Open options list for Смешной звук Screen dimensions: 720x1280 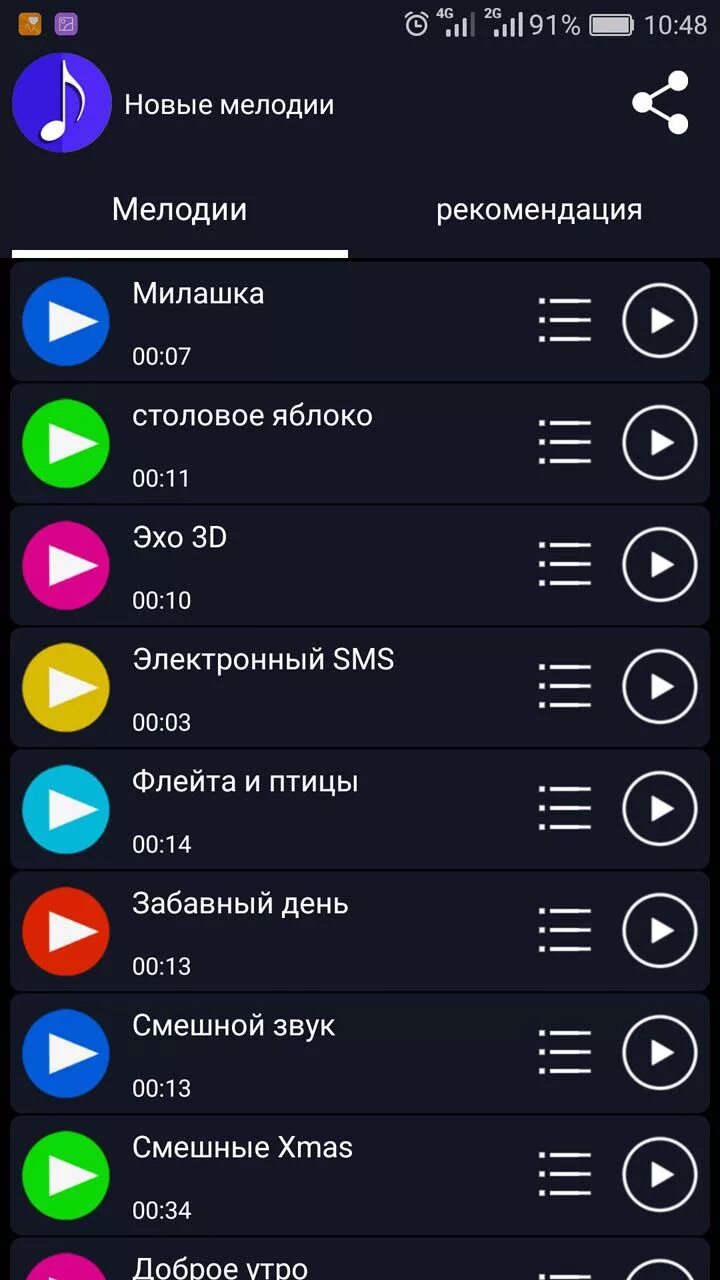coord(563,1053)
